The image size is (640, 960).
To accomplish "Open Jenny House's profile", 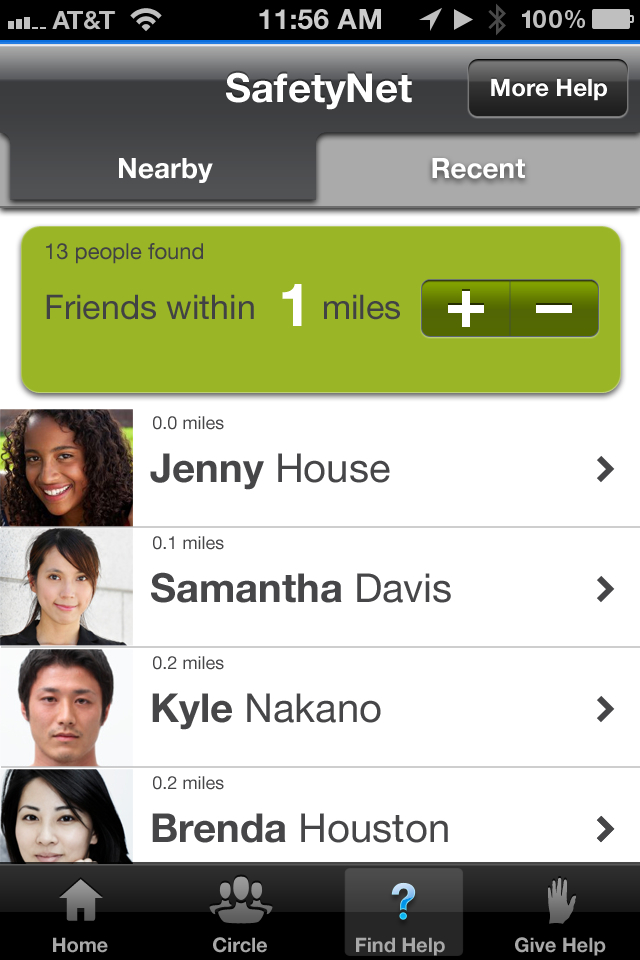I will click(x=320, y=468).
